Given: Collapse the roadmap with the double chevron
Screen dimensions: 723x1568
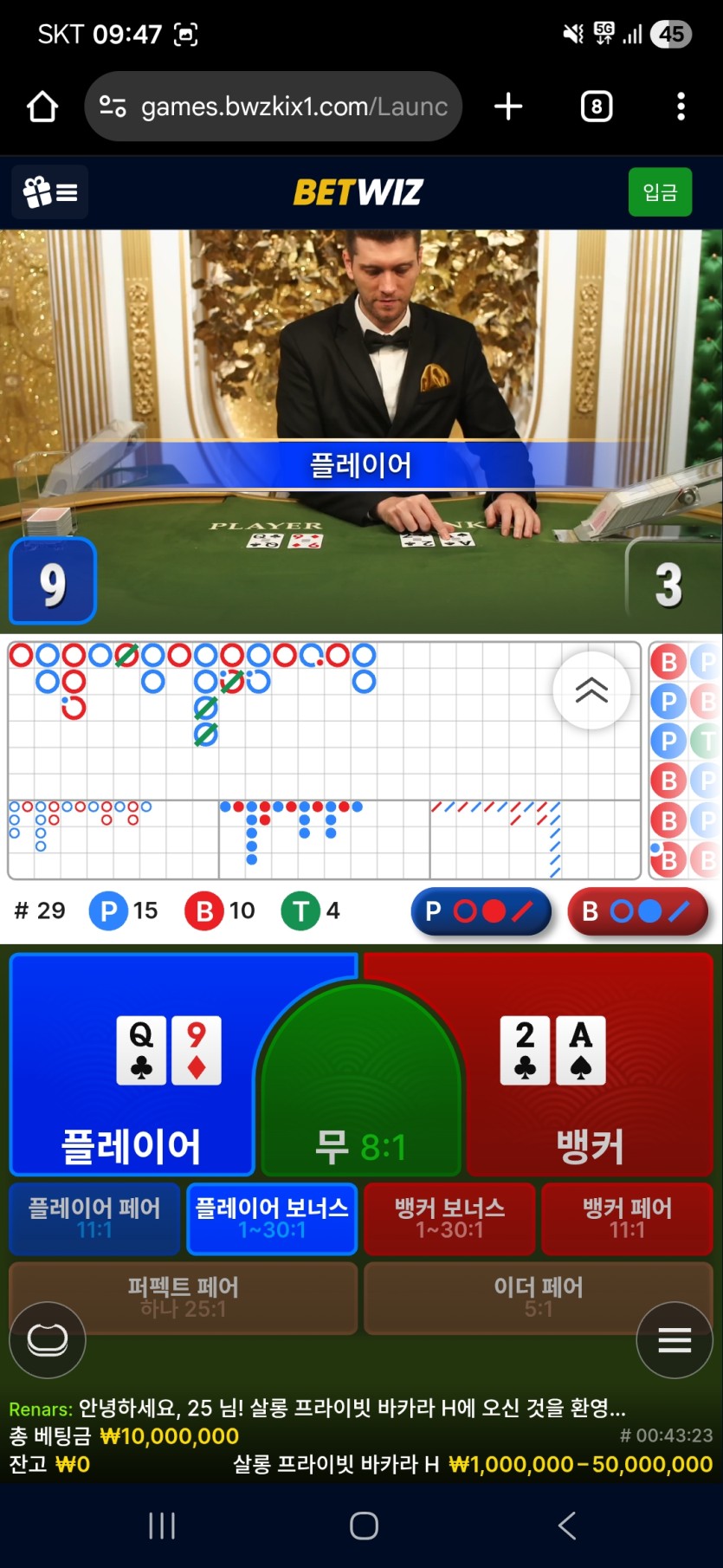Looking at the screenshot, I should click(591, 690).
